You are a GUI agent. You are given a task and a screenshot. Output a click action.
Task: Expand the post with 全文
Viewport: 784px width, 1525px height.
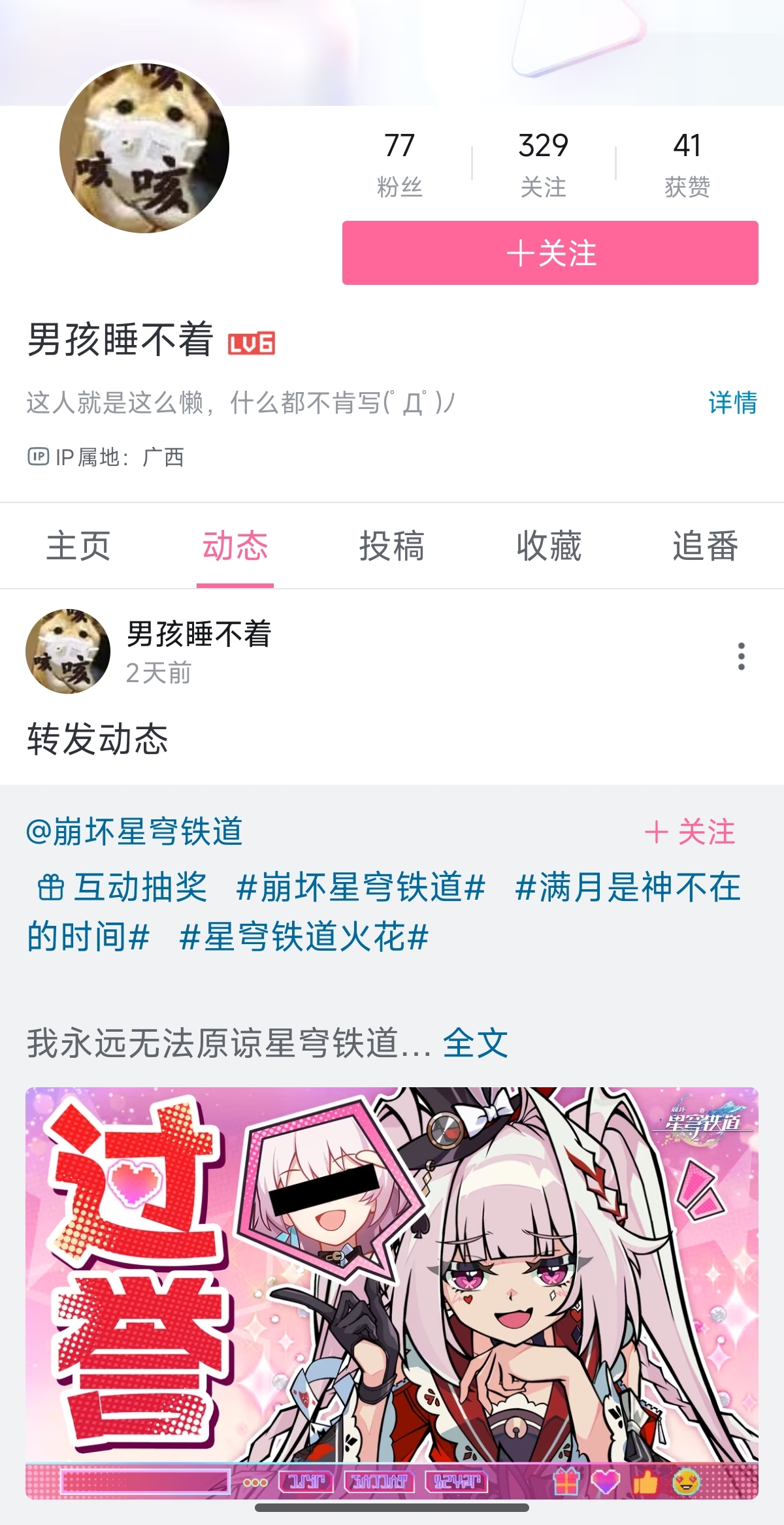475,1043
